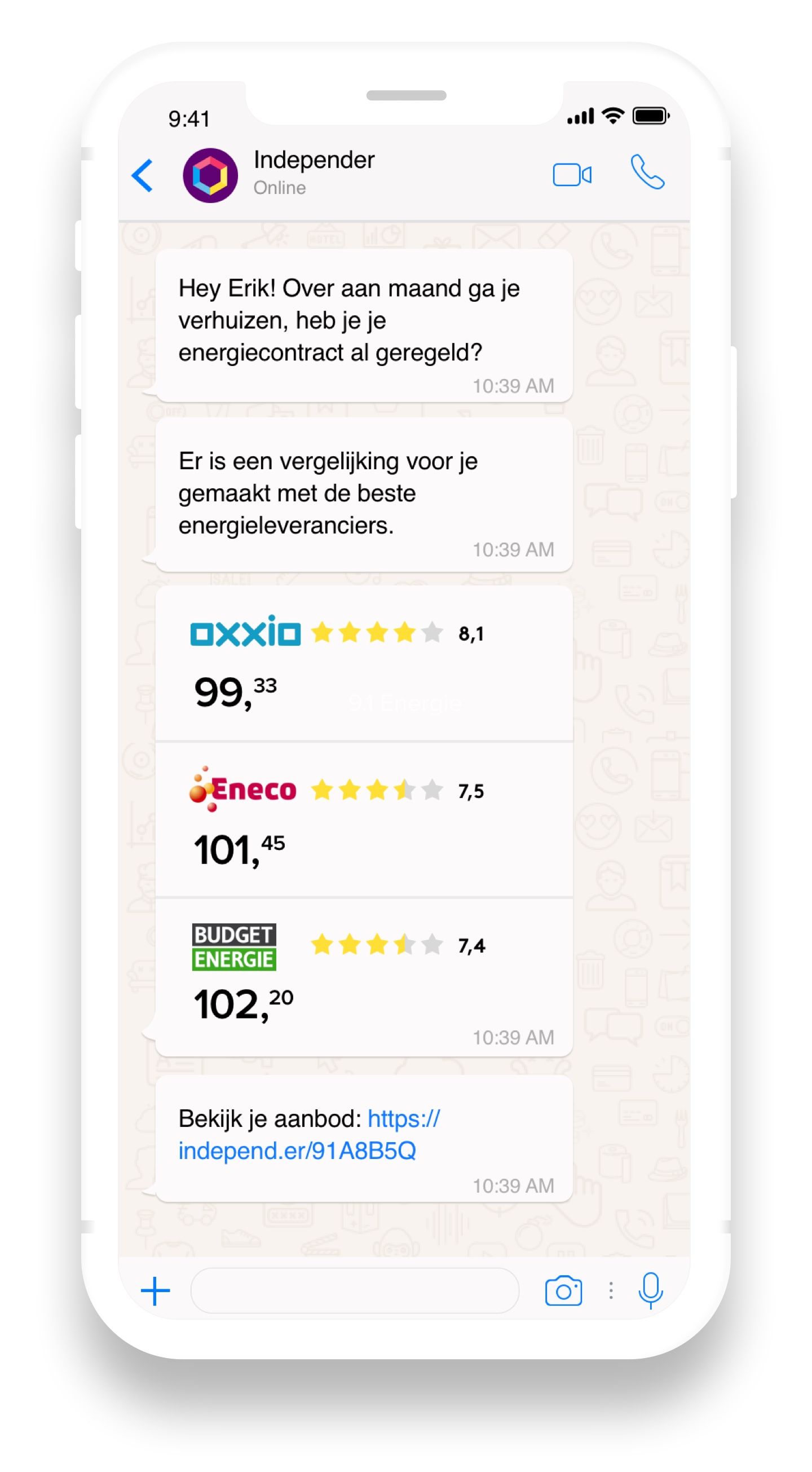Start a video call with Independer
The height and width of the screenshot is (1472, 812).
[x=571, y=175]
